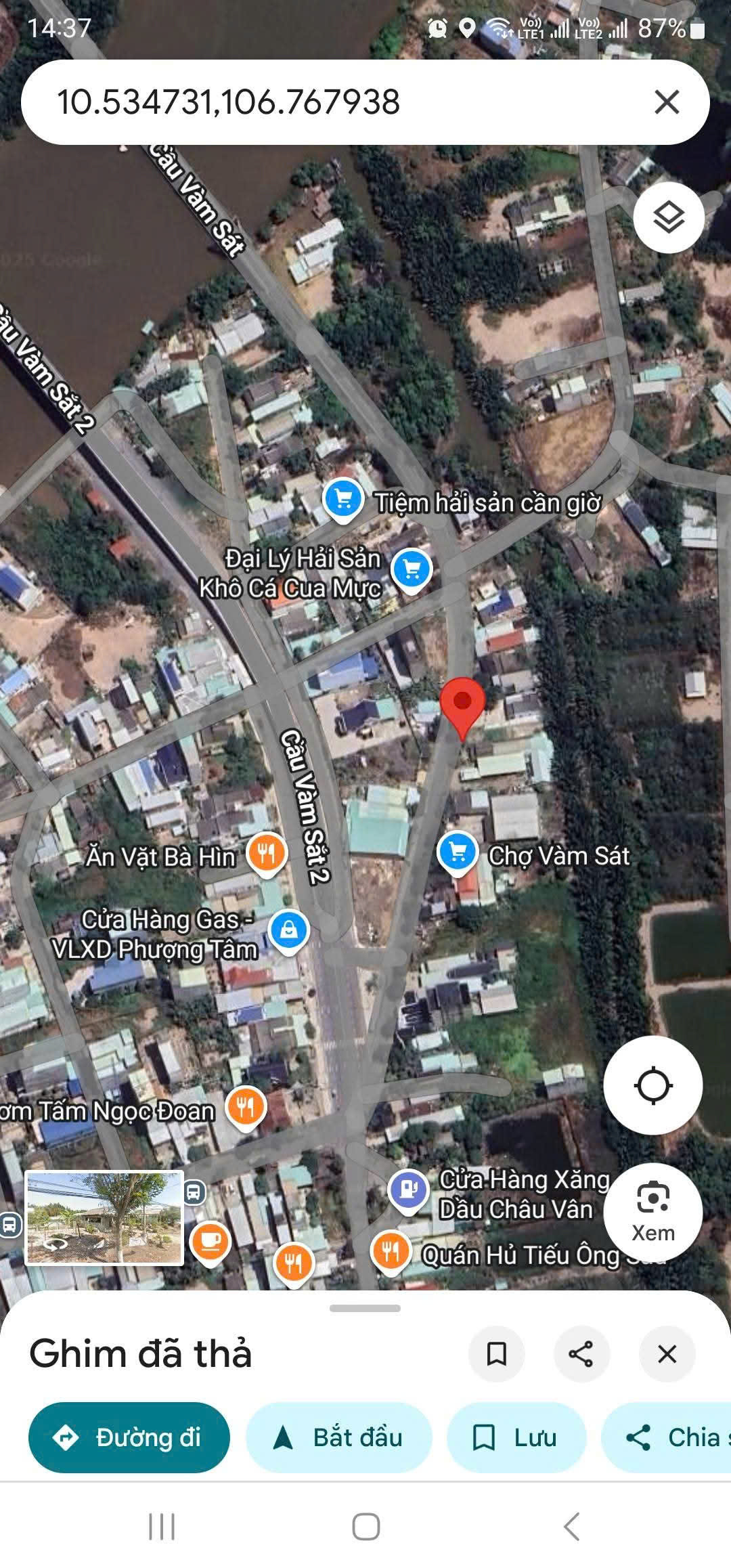The height and width of the screenshot is (1568, 731).
Task: Tap the Lưu chip
Action: tap(516, 1438)
